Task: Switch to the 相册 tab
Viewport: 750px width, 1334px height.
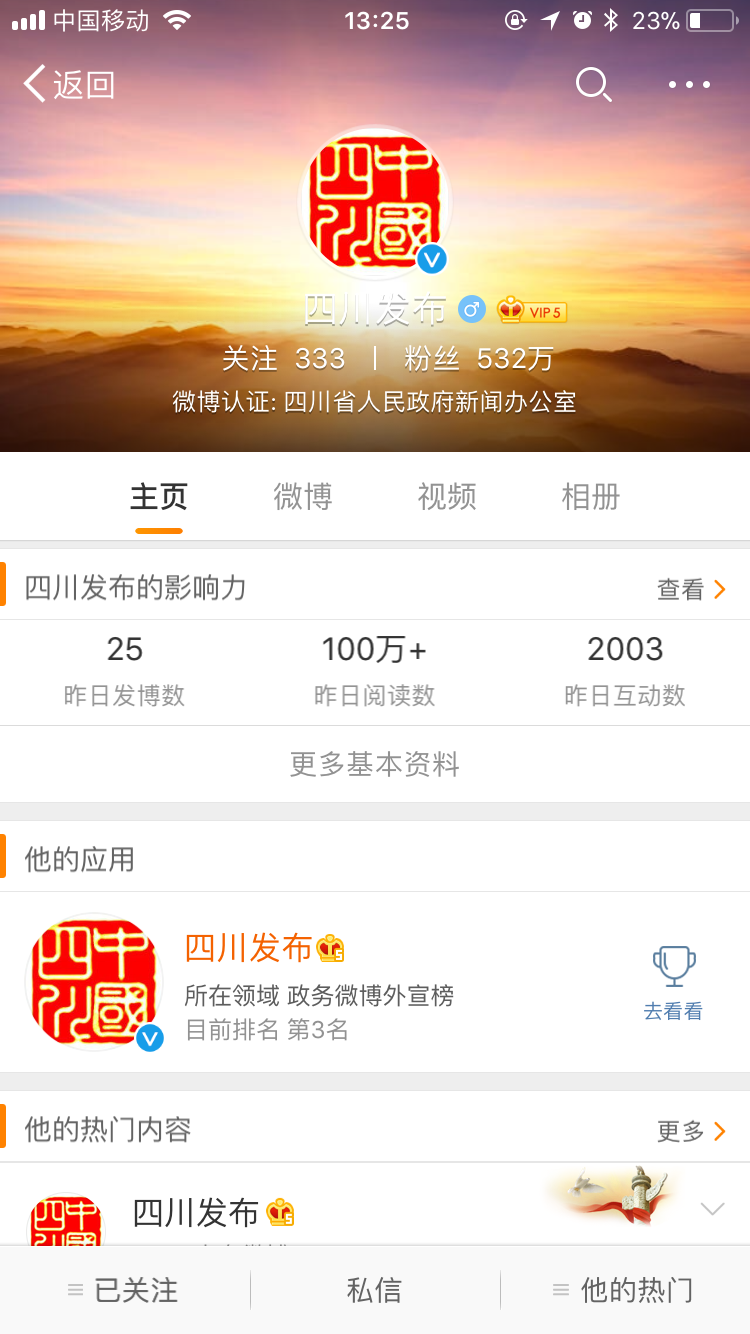Action: tap(591, 496)
